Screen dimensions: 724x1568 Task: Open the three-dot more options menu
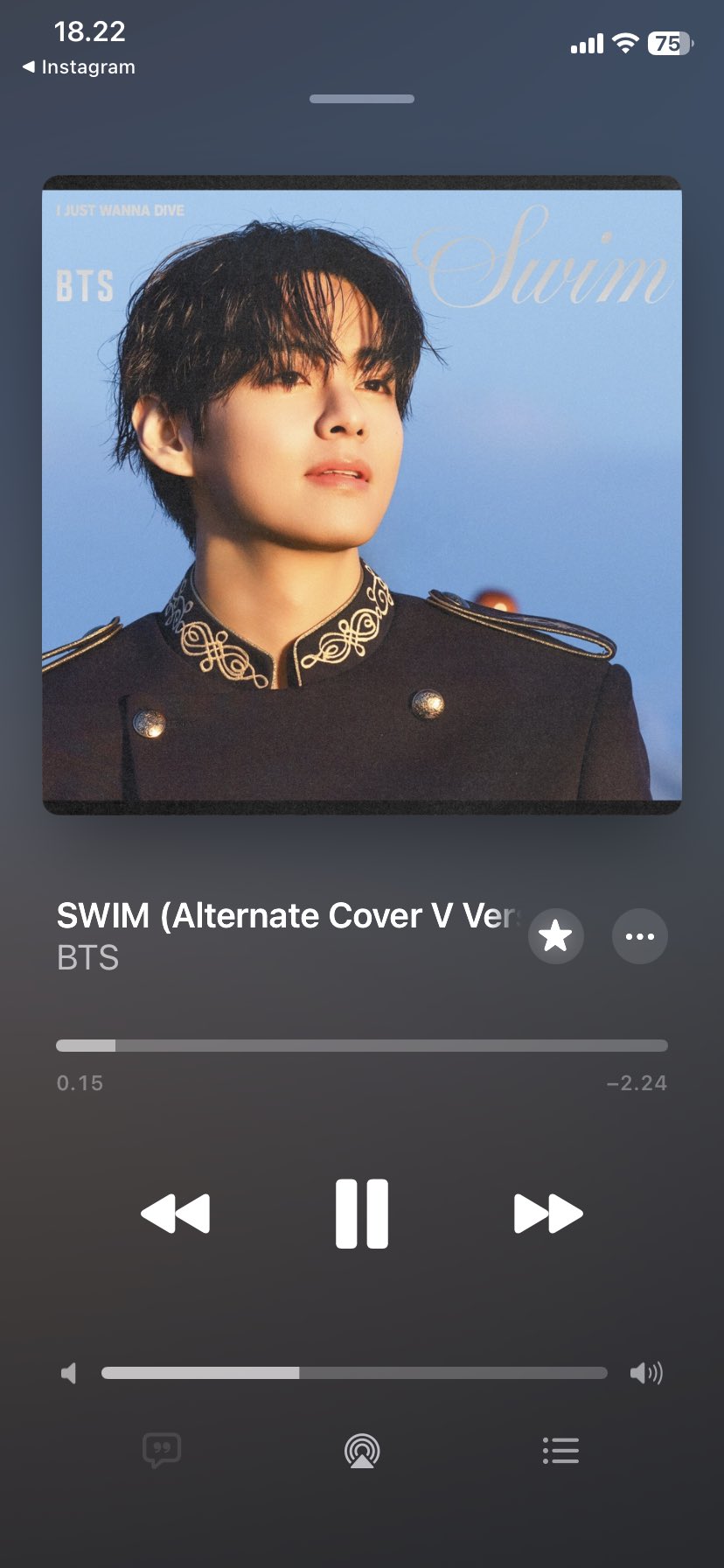pos(639,936)
